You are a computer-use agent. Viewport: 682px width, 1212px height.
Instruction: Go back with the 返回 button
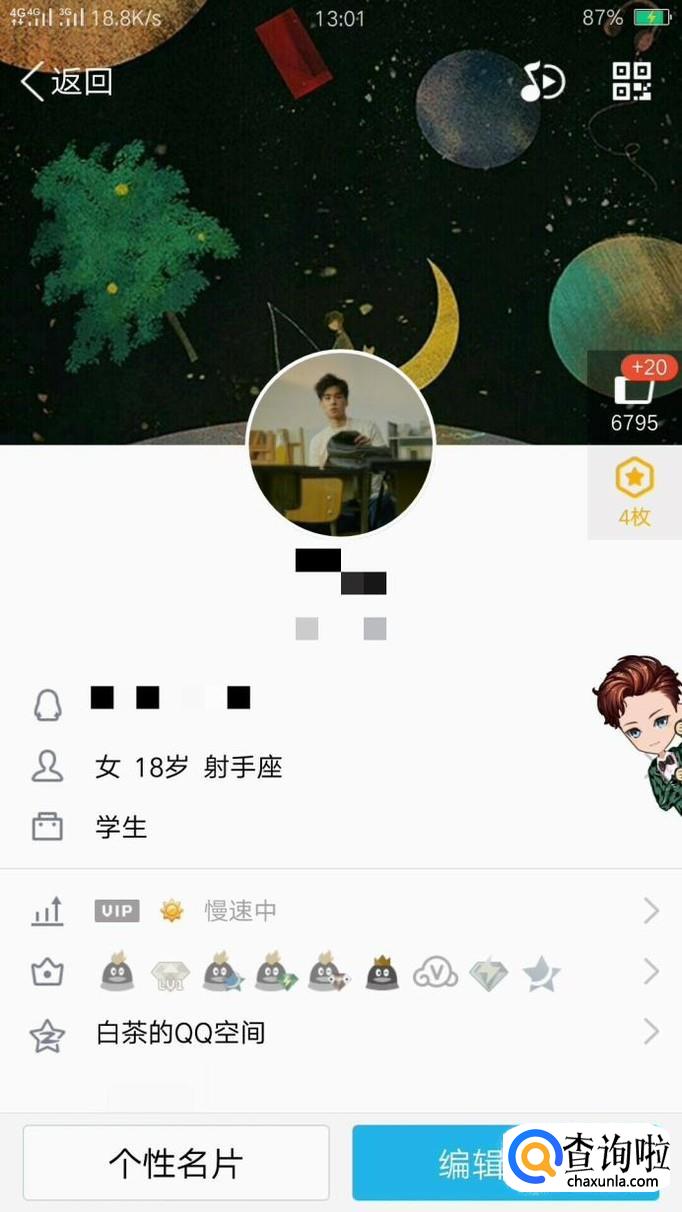click(x=67, y=82)
